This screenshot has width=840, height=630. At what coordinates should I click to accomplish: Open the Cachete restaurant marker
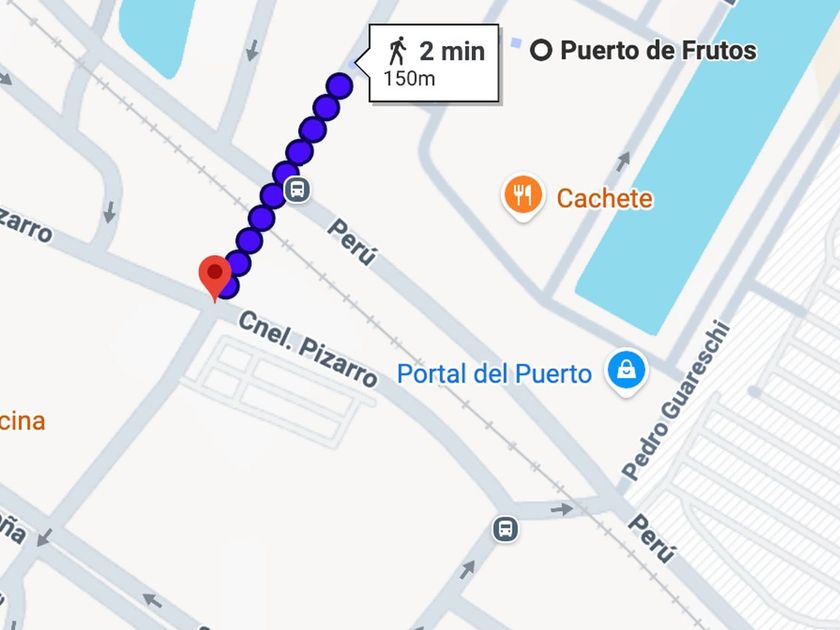tap(523, 197)
